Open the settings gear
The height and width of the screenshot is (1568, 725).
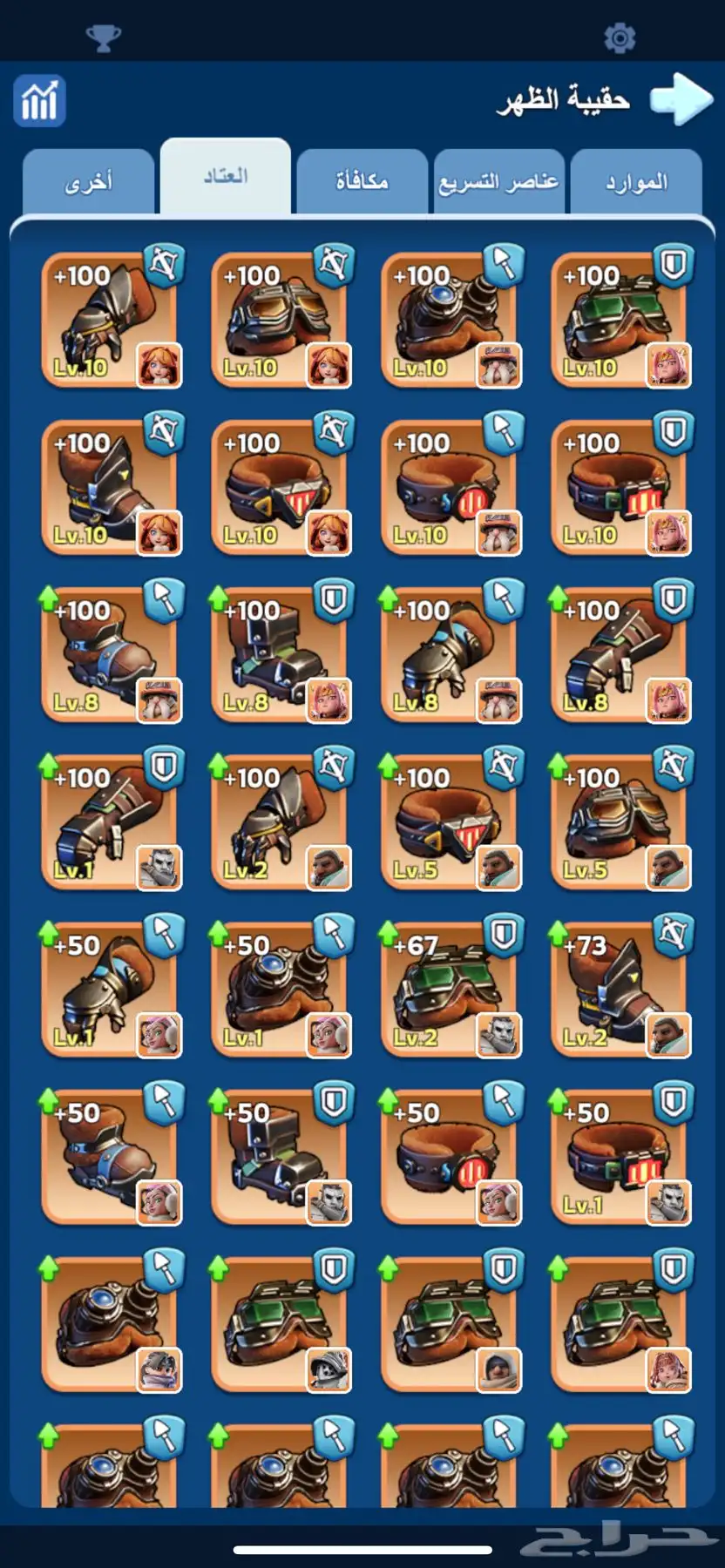point(620,37)
